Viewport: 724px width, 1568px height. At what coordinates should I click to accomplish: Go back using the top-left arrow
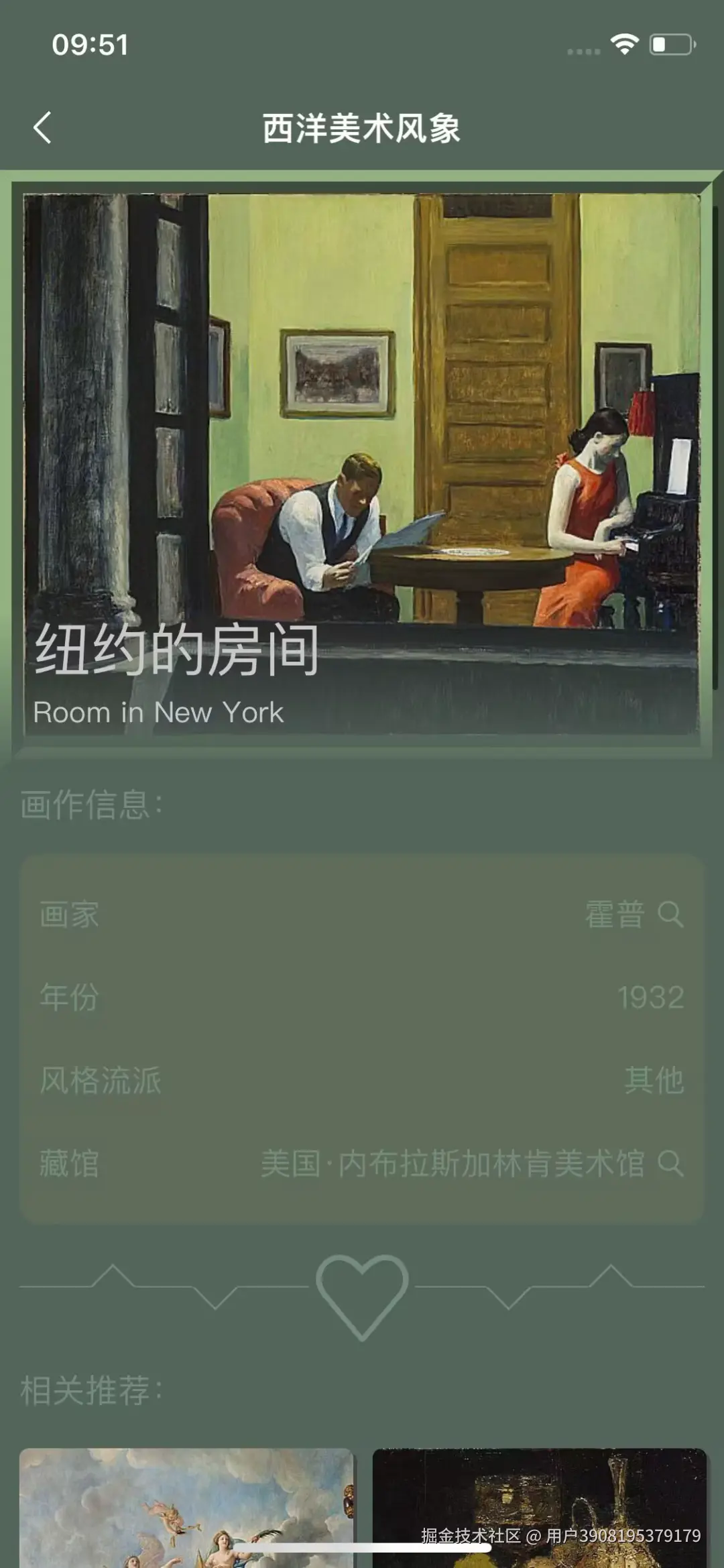[x=42, y=127]
